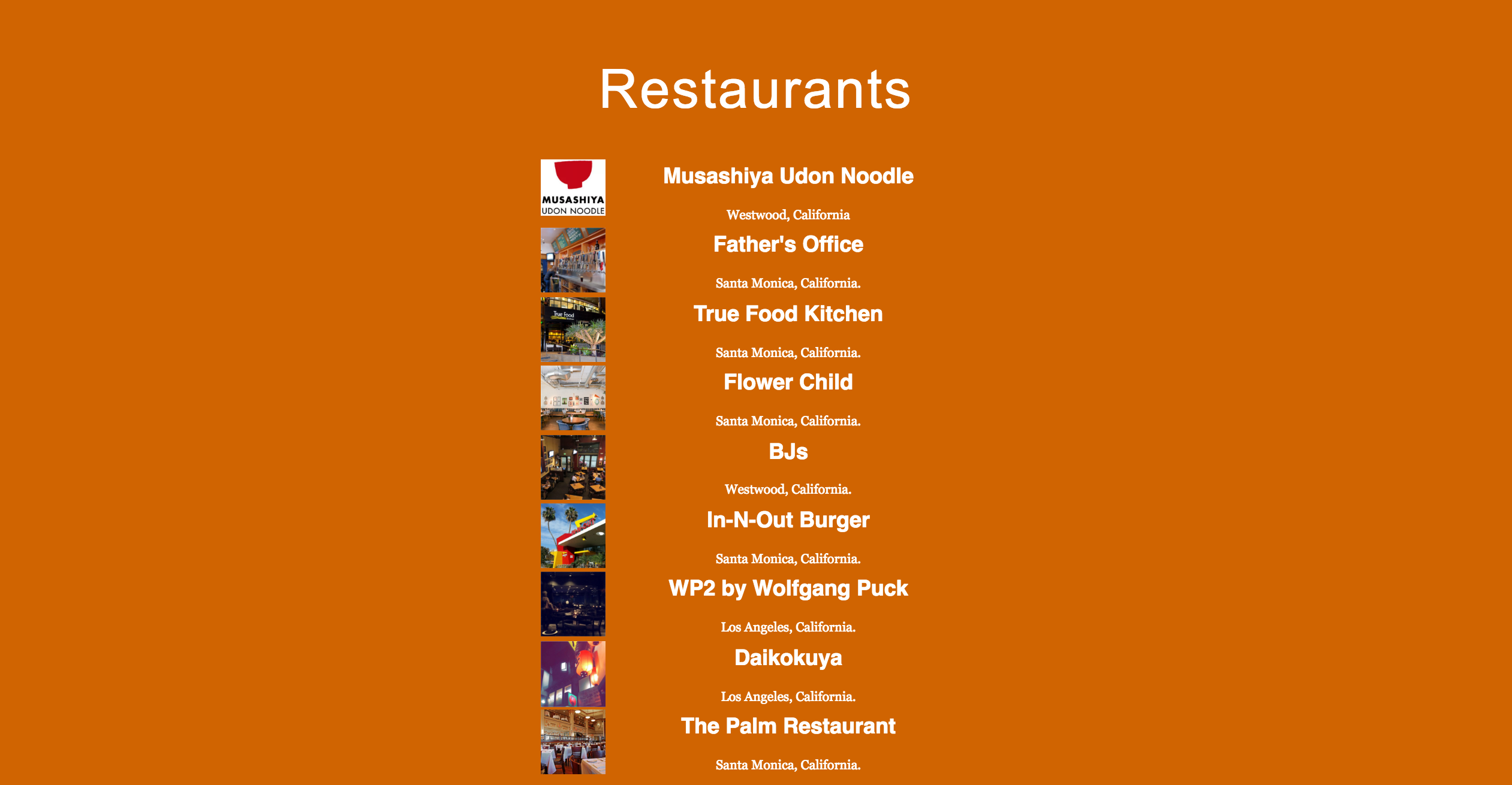Select Father's Office restaurant
The image size is (1512, 785).
788,244
